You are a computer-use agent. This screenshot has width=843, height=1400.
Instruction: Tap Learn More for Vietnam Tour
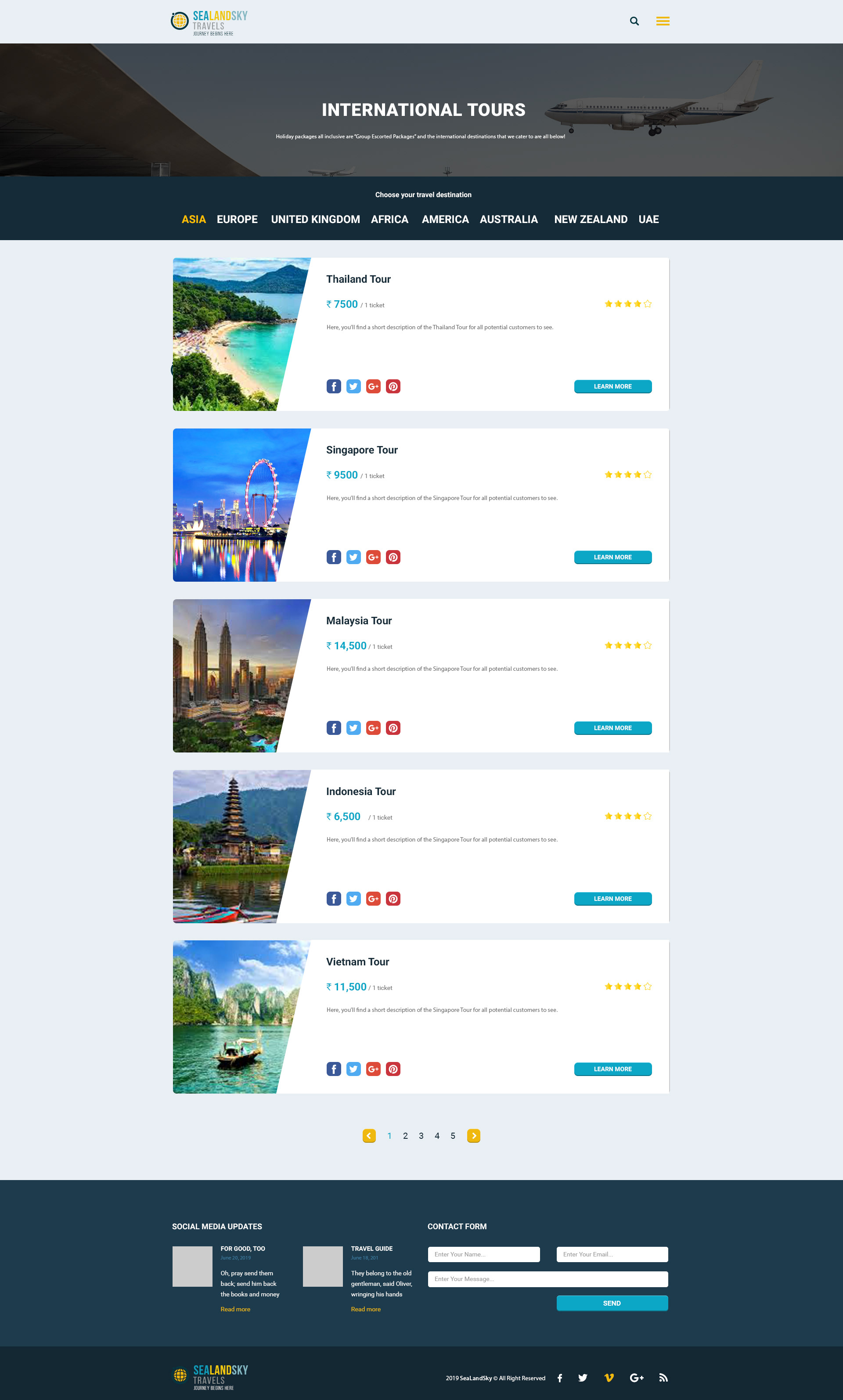coord(612,1069)
